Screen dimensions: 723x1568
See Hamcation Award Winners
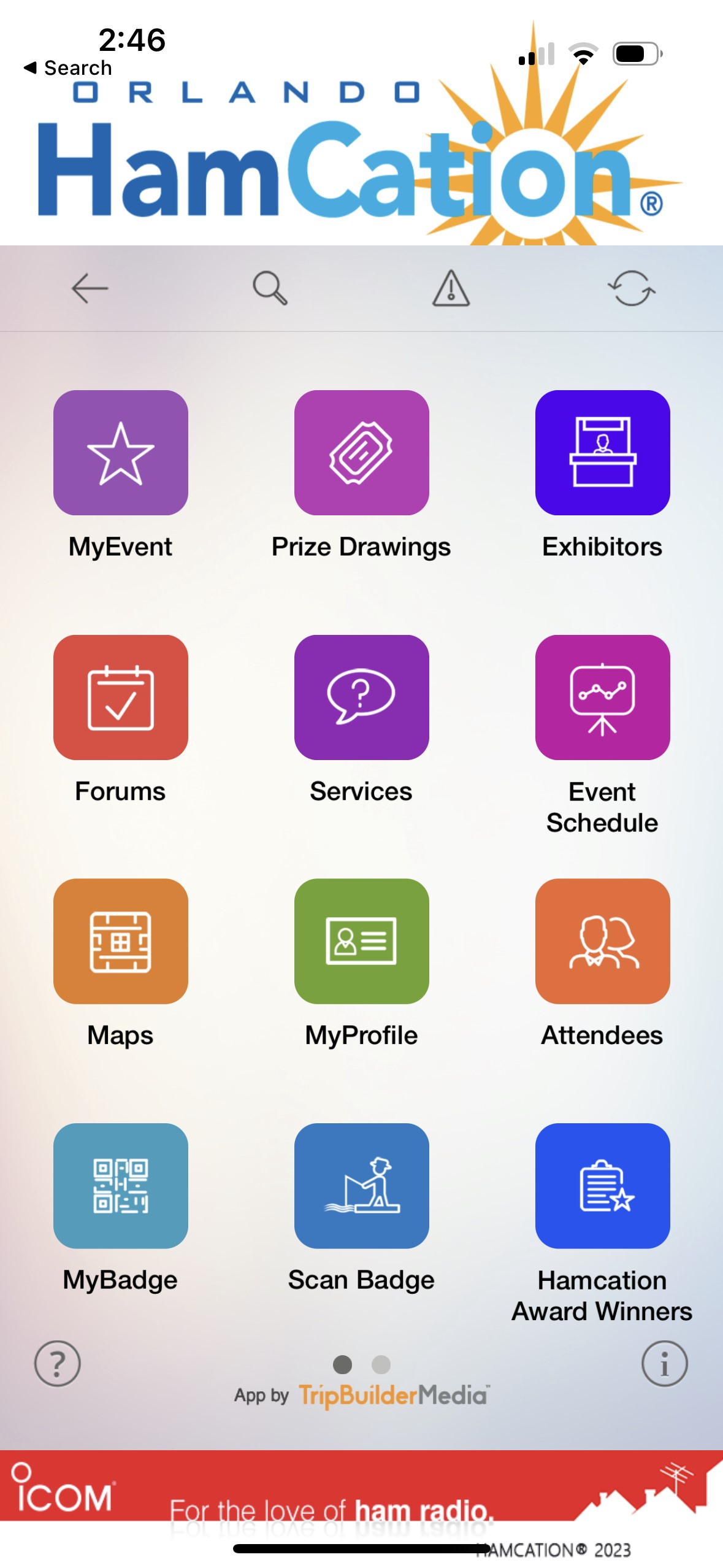602,1185
